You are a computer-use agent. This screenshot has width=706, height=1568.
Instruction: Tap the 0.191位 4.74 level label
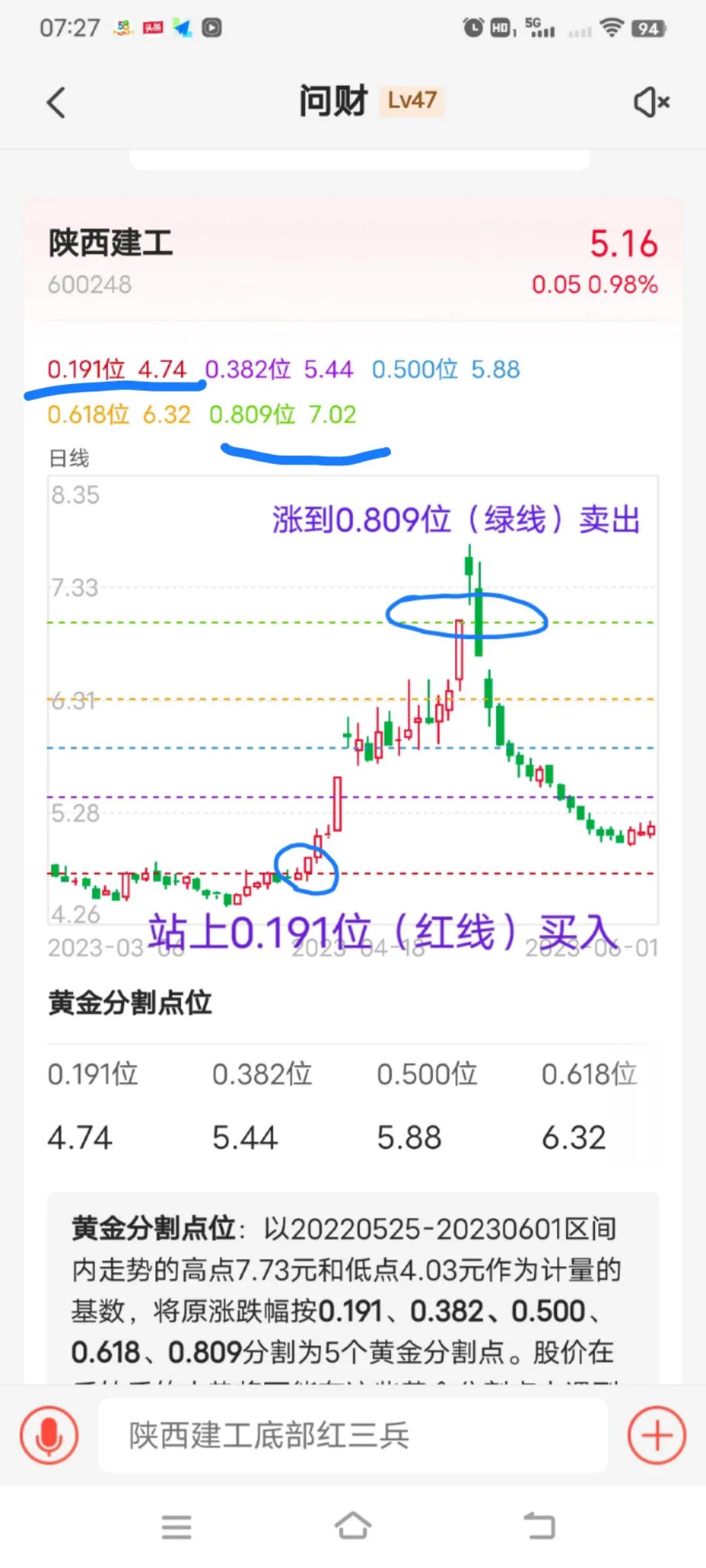pyautogui.click(x=116, y=369)
